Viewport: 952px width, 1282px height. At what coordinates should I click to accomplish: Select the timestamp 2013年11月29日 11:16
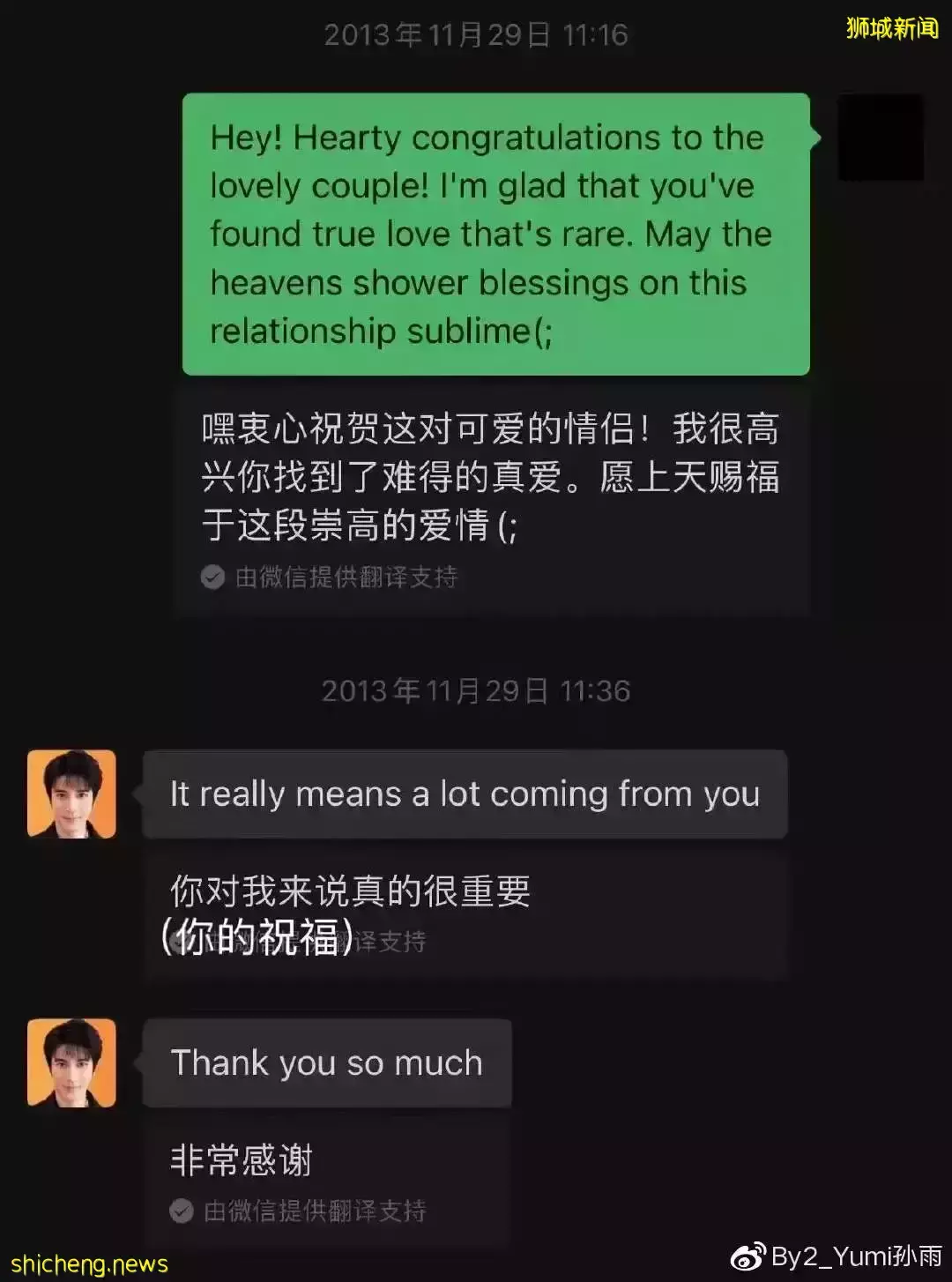(x=476, y=35)
